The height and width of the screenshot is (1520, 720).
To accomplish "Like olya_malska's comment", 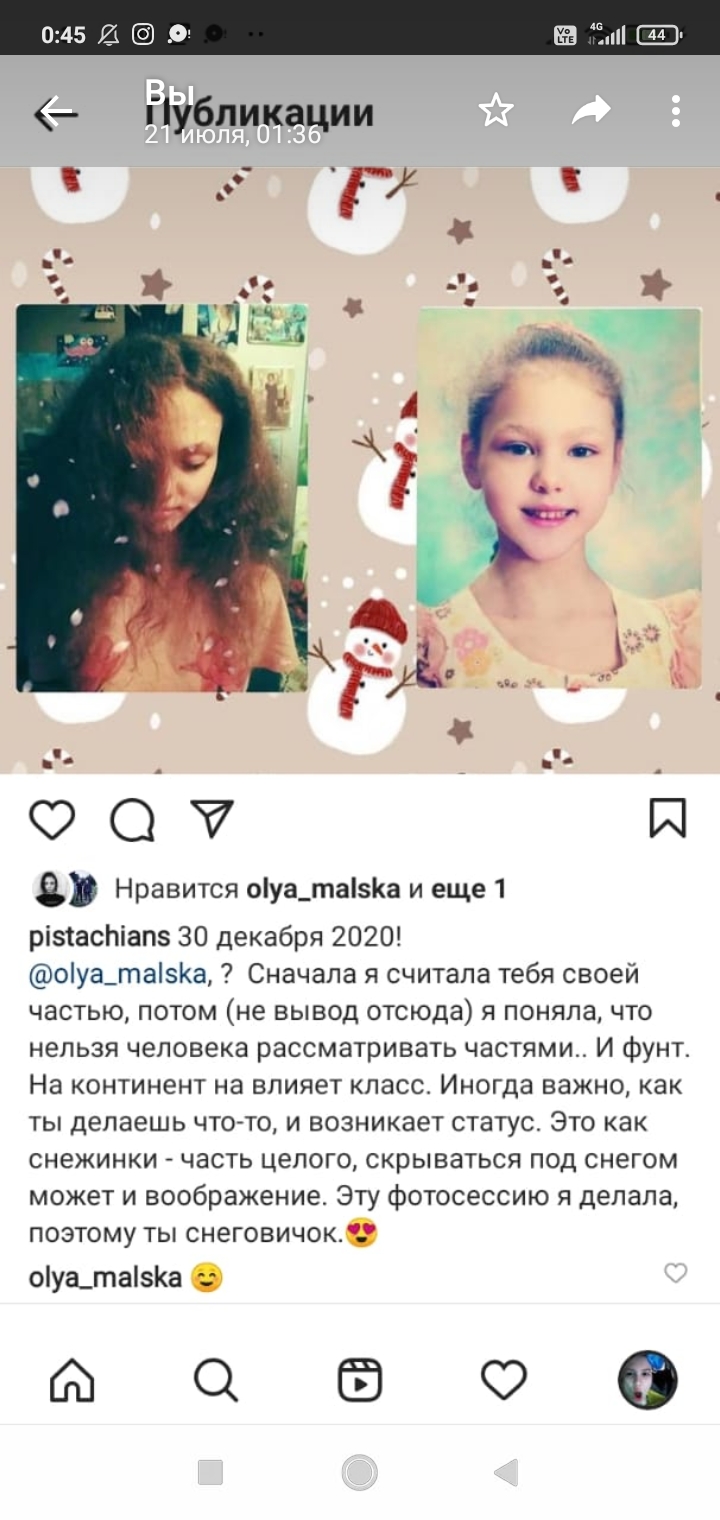I will coord(676,1272).
